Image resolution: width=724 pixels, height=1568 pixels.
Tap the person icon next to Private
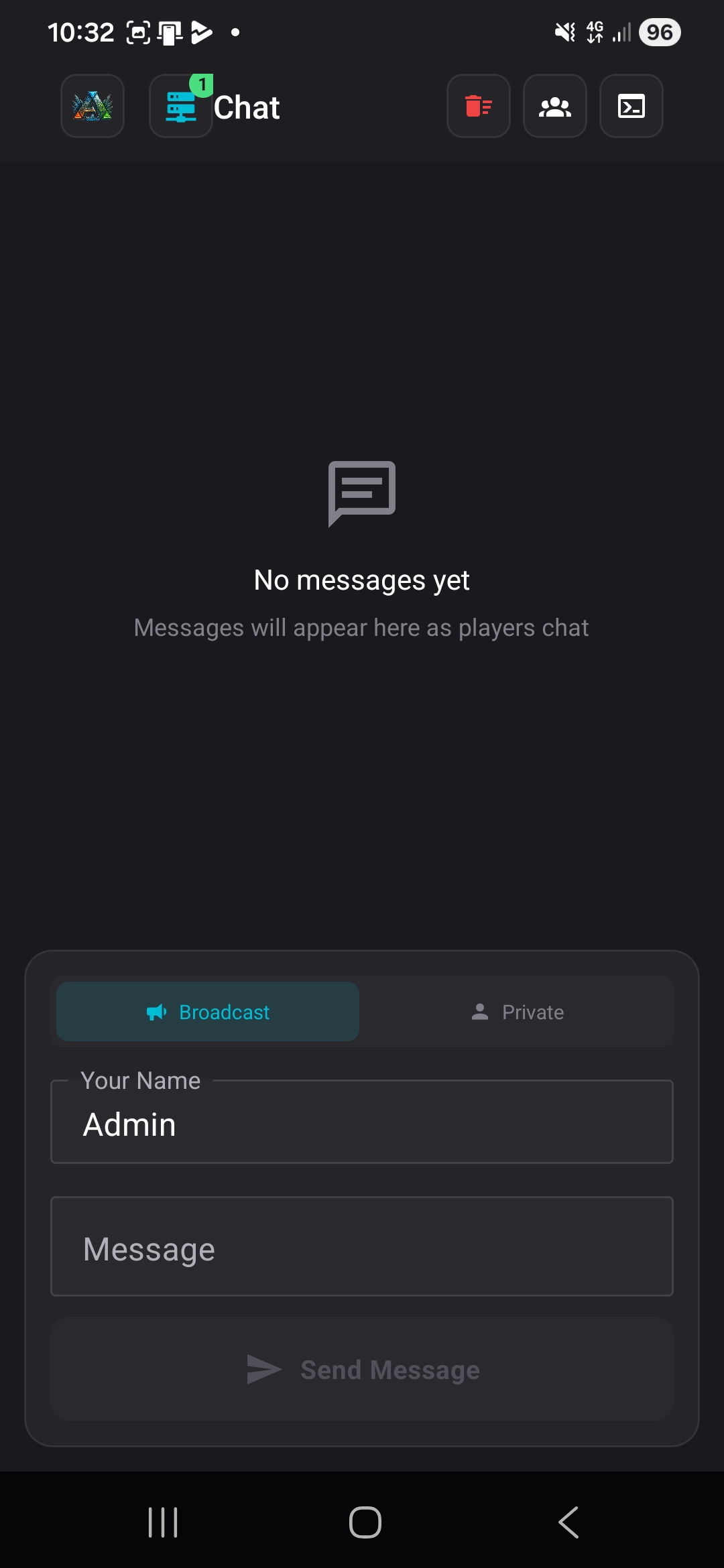click(x=479, y=1012)
